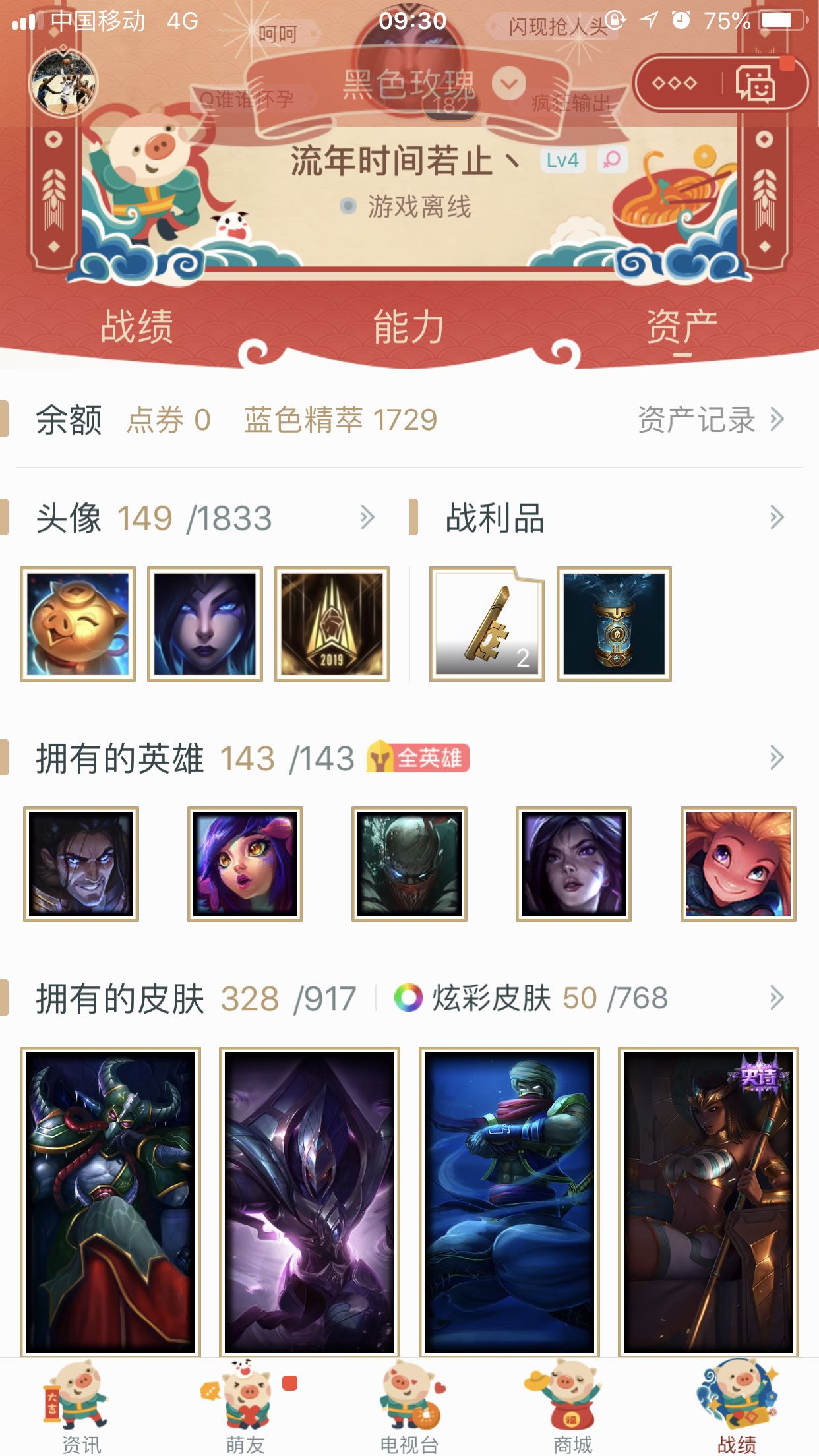This screenshot has height=1456, width=819.
Task: Open the messages chat icon
Action: click(x=756, y=84)
